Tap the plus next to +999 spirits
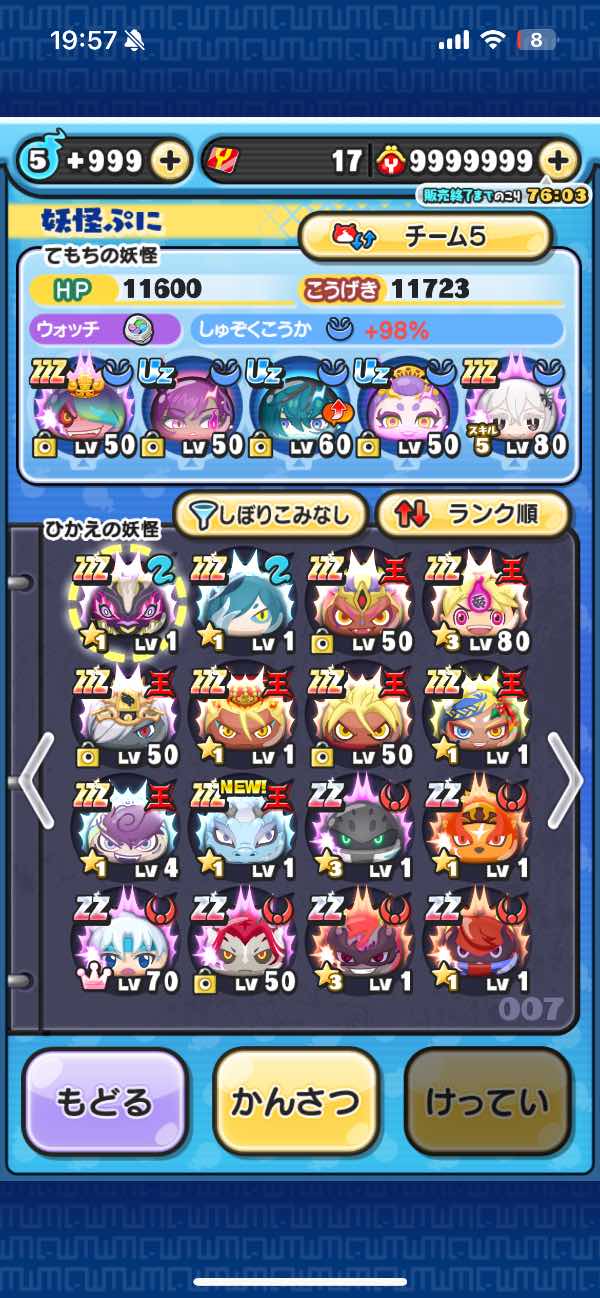 click(171, 161)
